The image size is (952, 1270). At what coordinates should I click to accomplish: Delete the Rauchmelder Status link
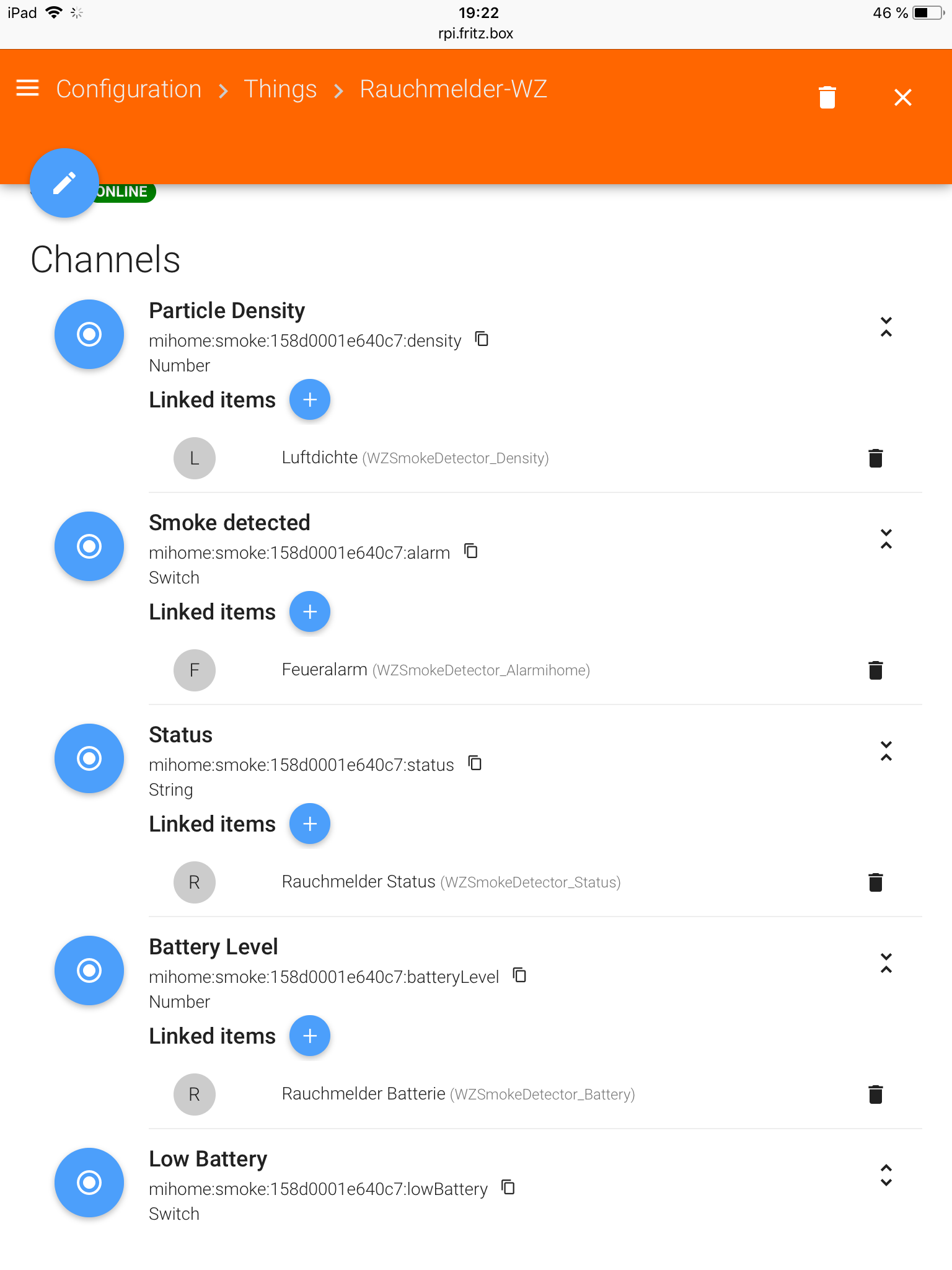click(875, 882)
